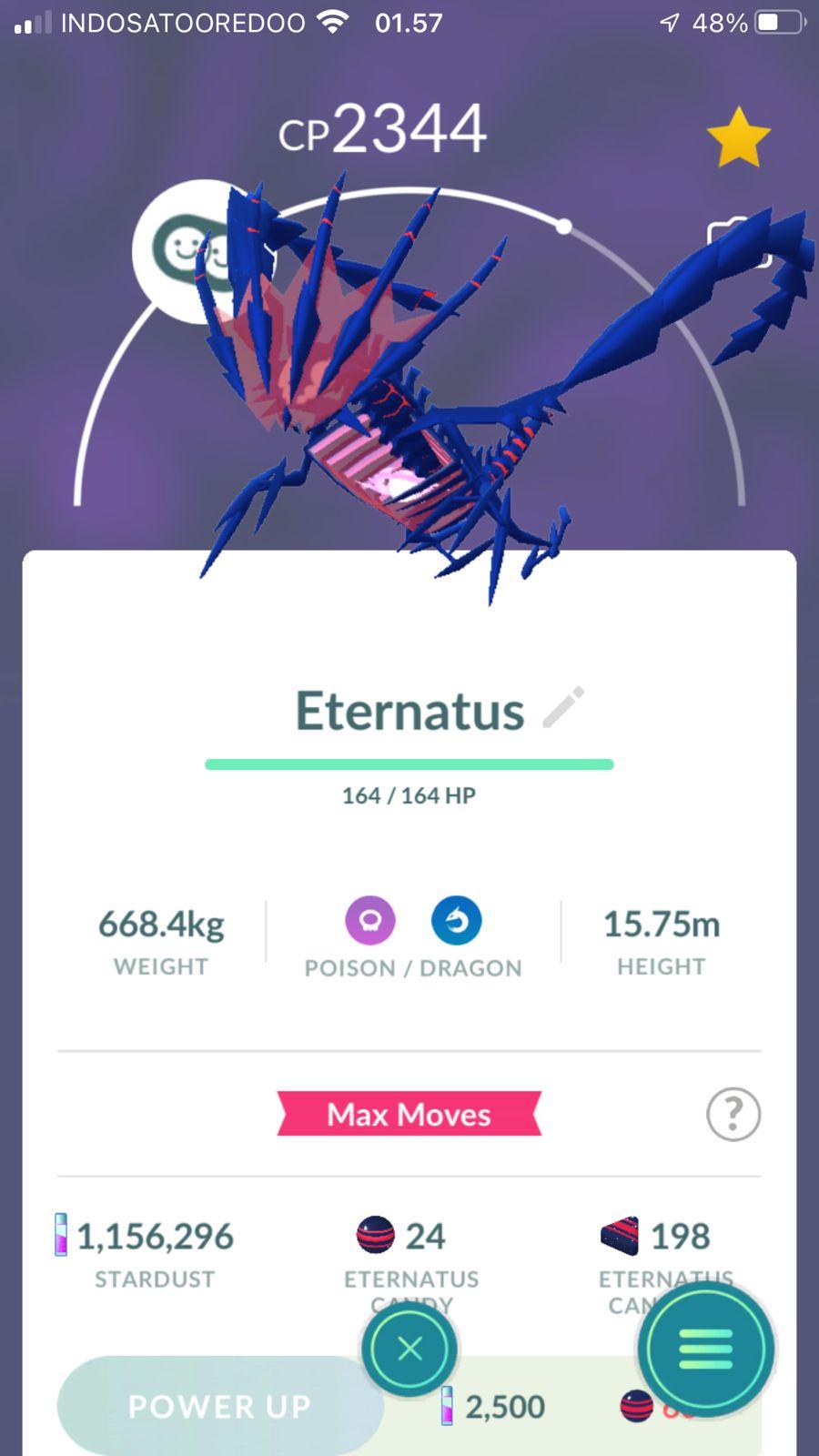Open the green hamburger menu button
The width and height of the screenshot is (819, 1456).
click(x=706, y=1349)
